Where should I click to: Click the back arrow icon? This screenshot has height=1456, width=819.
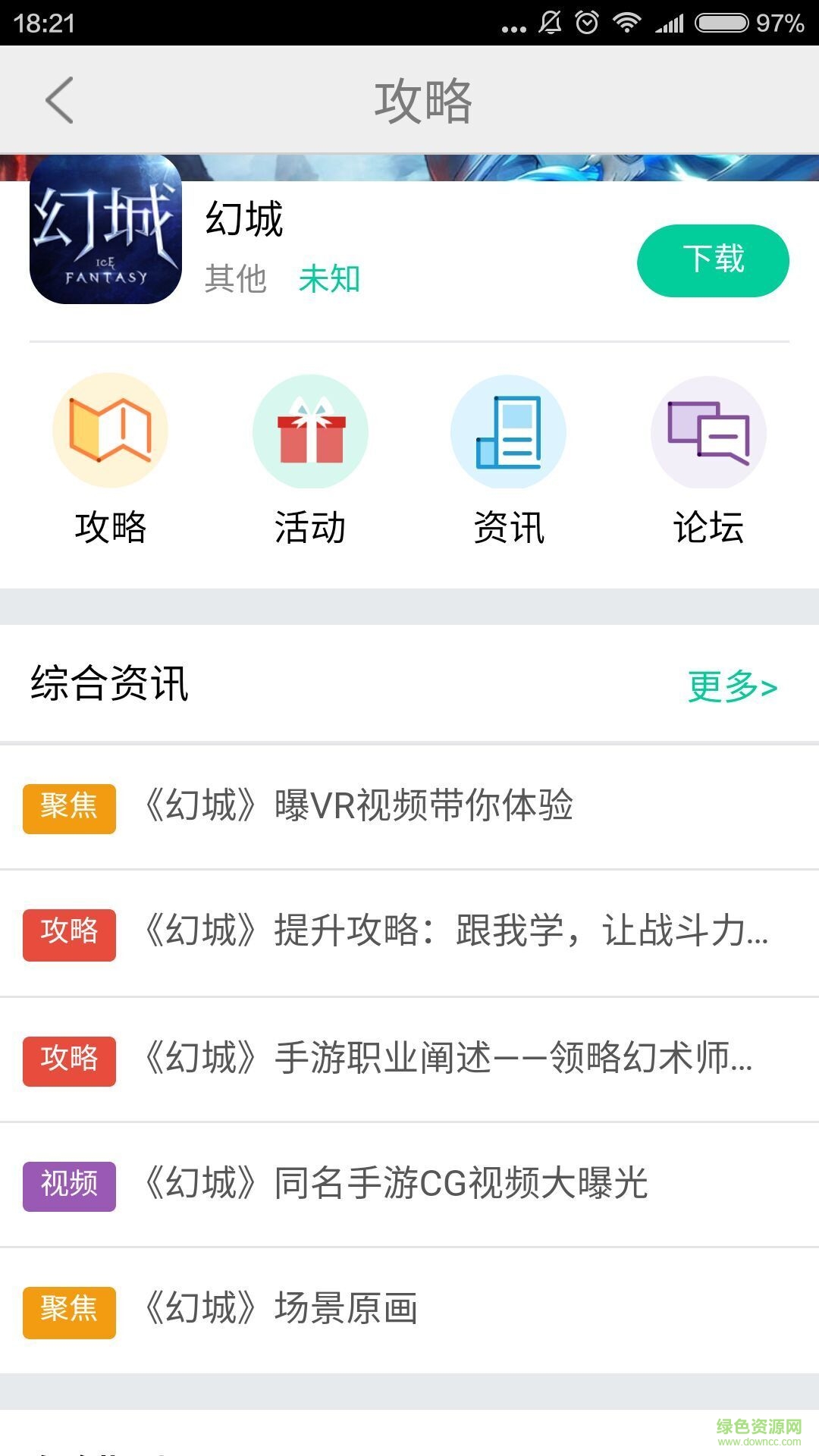[58, 99]
